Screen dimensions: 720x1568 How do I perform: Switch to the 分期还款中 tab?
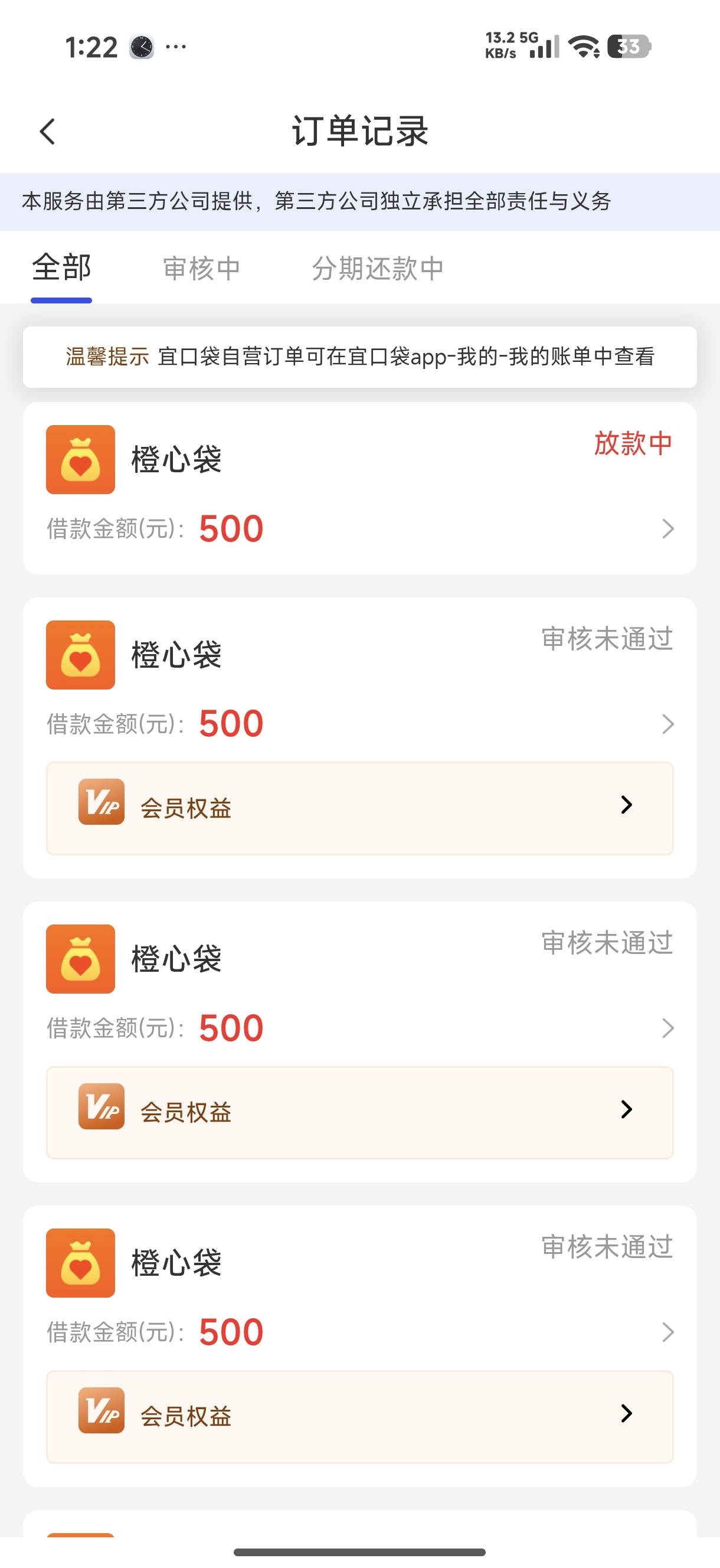point(377,269)
